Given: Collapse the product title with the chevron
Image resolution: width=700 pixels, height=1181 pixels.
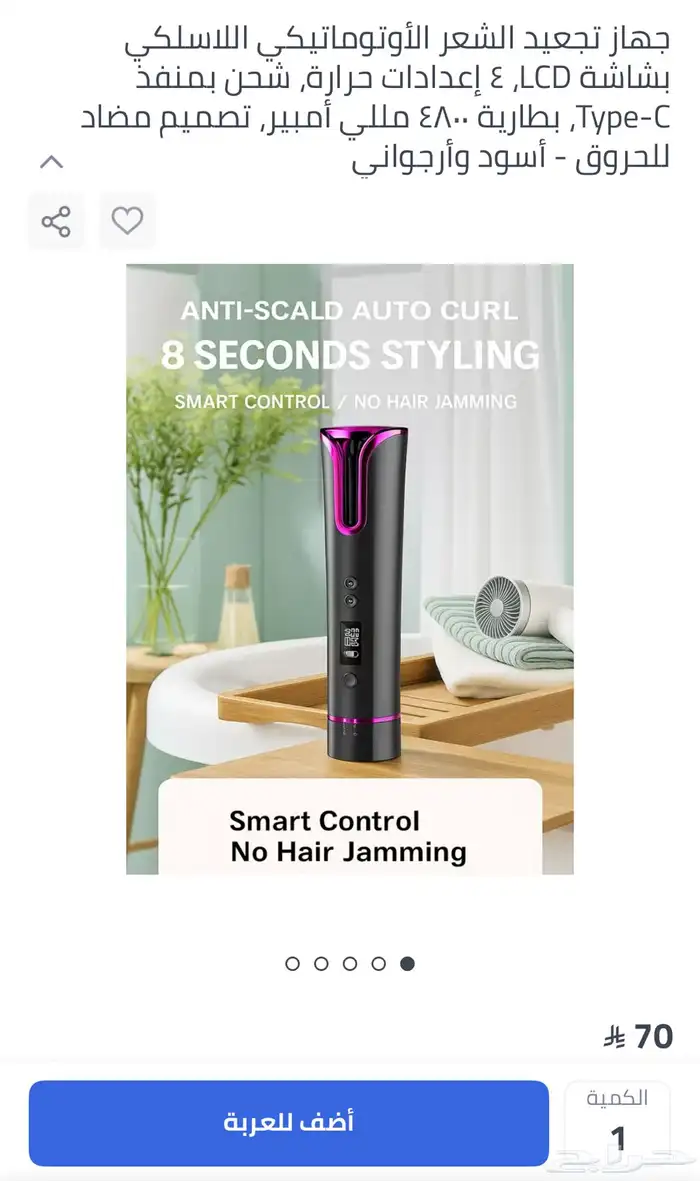Looking at the screenshot, I should 51,161.
